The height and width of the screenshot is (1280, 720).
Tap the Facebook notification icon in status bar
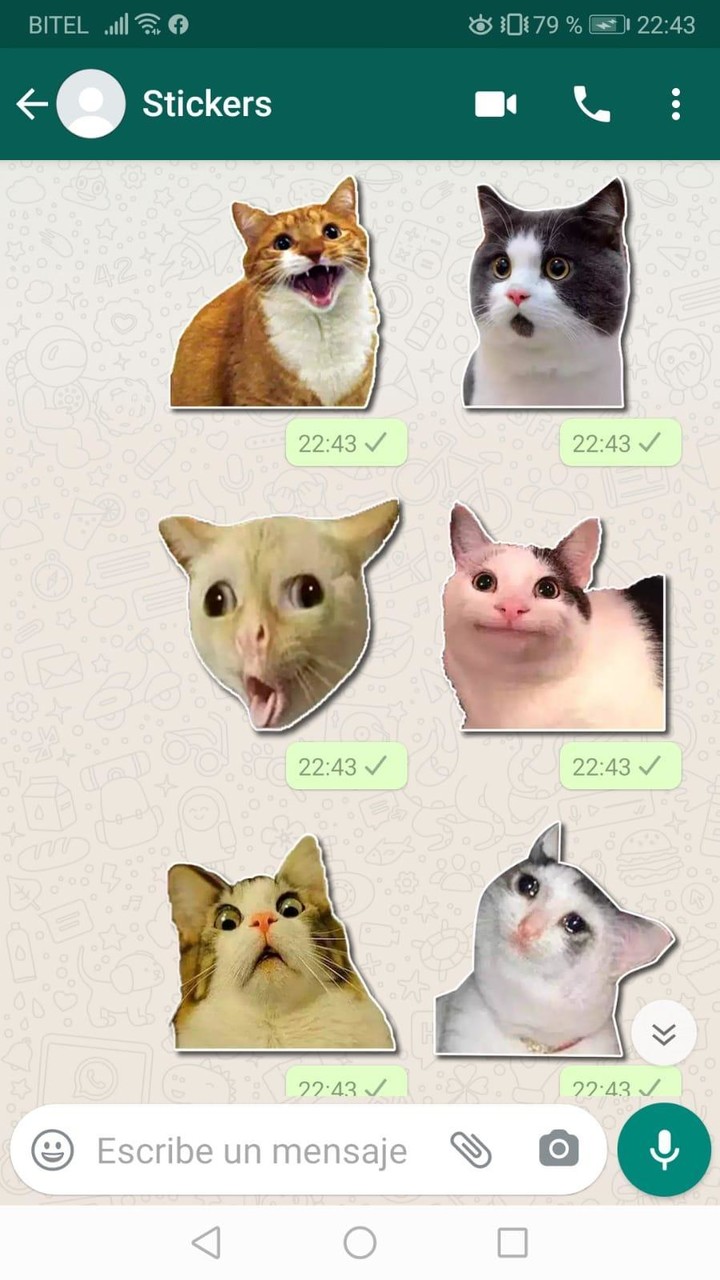coord(180,22)
